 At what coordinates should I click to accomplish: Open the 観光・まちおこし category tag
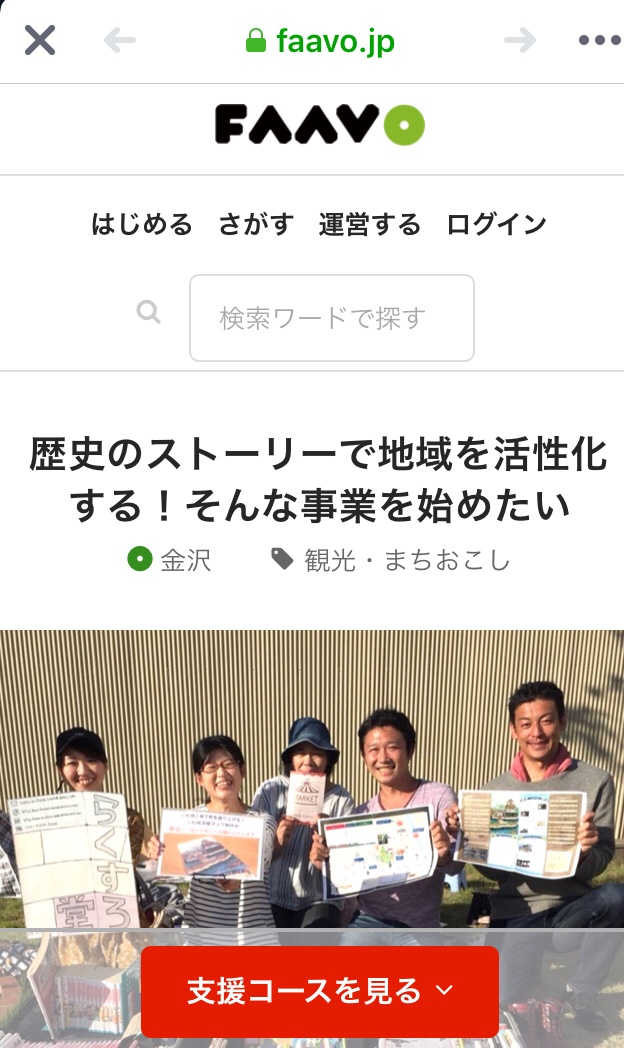click(x=393, y=560)
